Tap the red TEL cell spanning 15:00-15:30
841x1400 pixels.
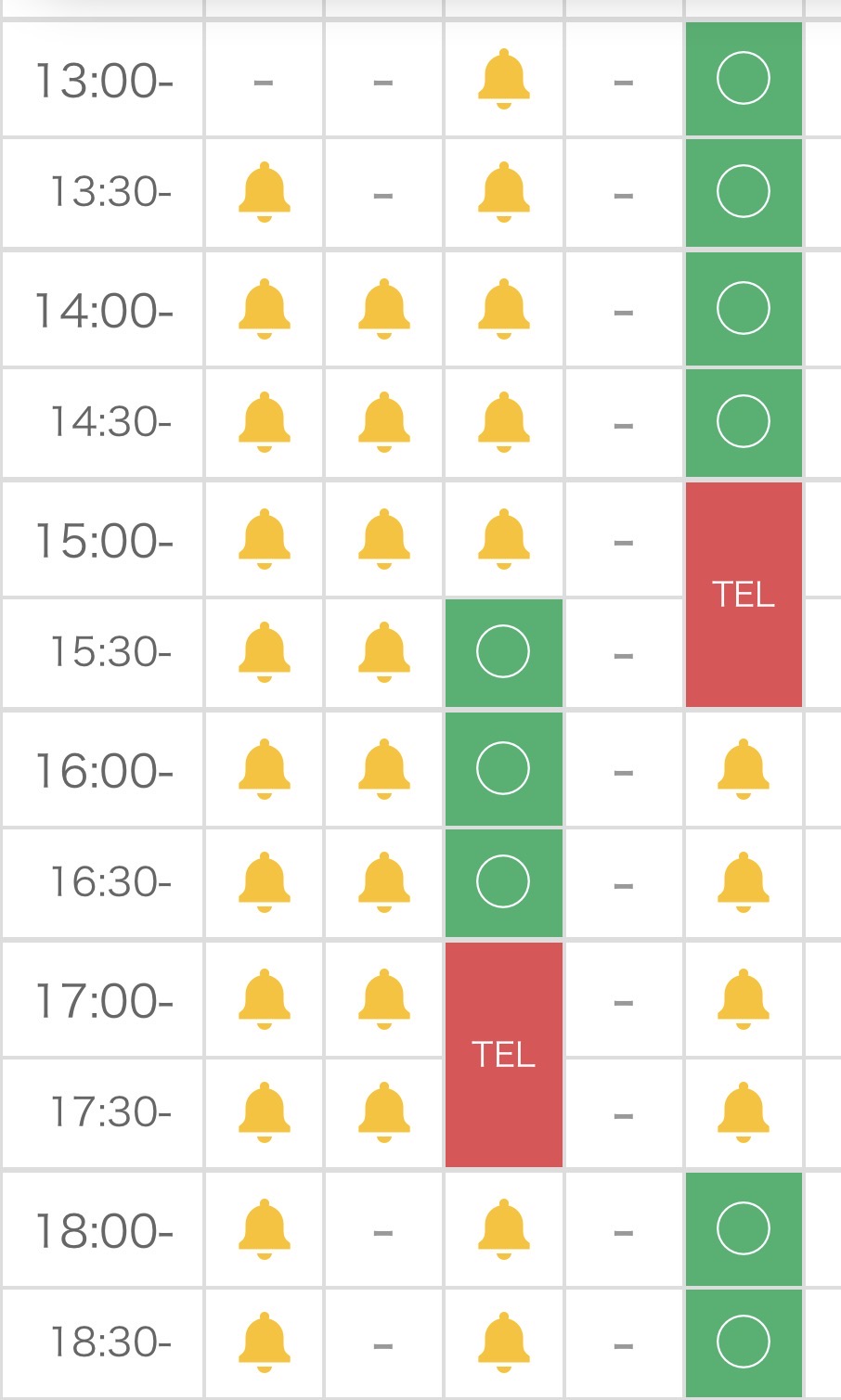[744, 594]
